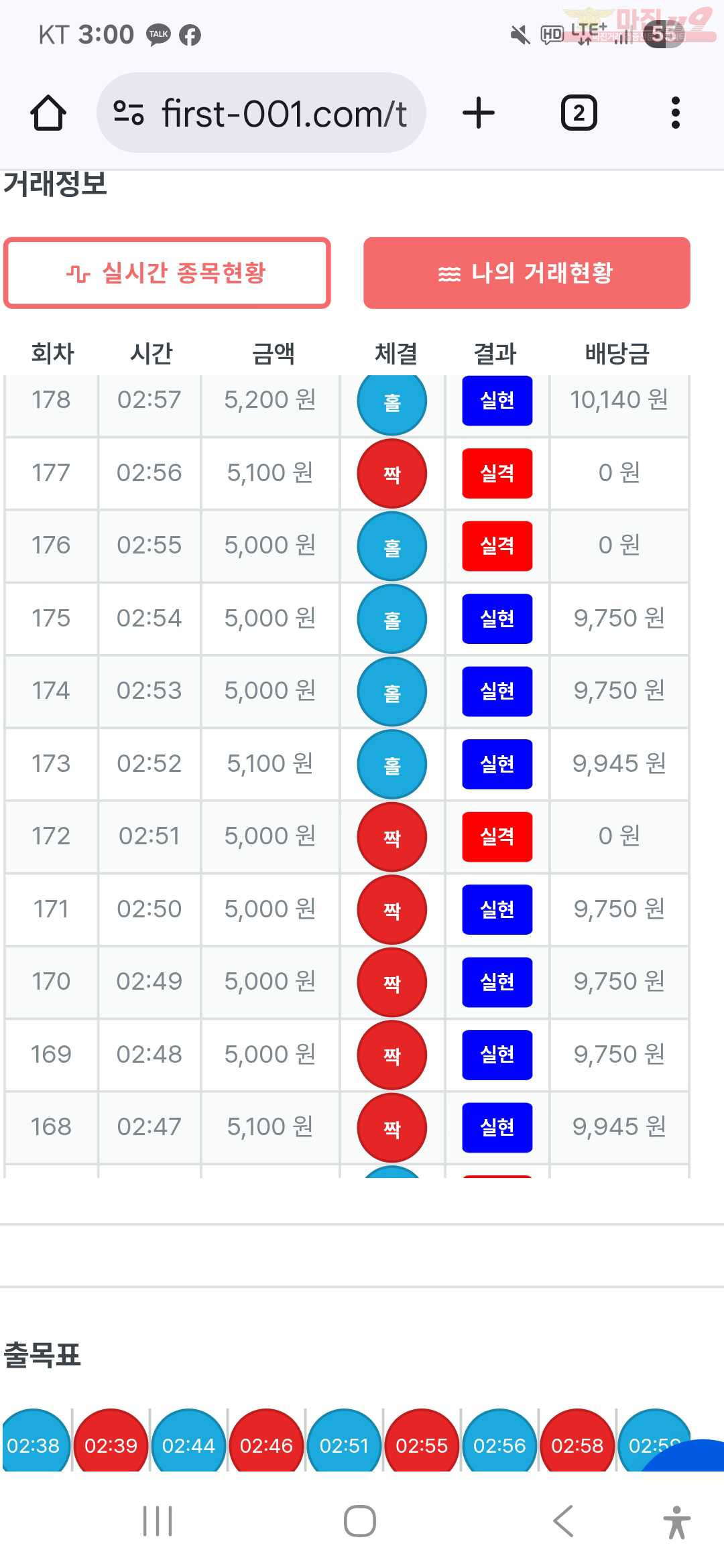The width and height of the screenshot is (724, 1568).
Task: Tap the first-001.com address bar
Action: tap(261, 113)
